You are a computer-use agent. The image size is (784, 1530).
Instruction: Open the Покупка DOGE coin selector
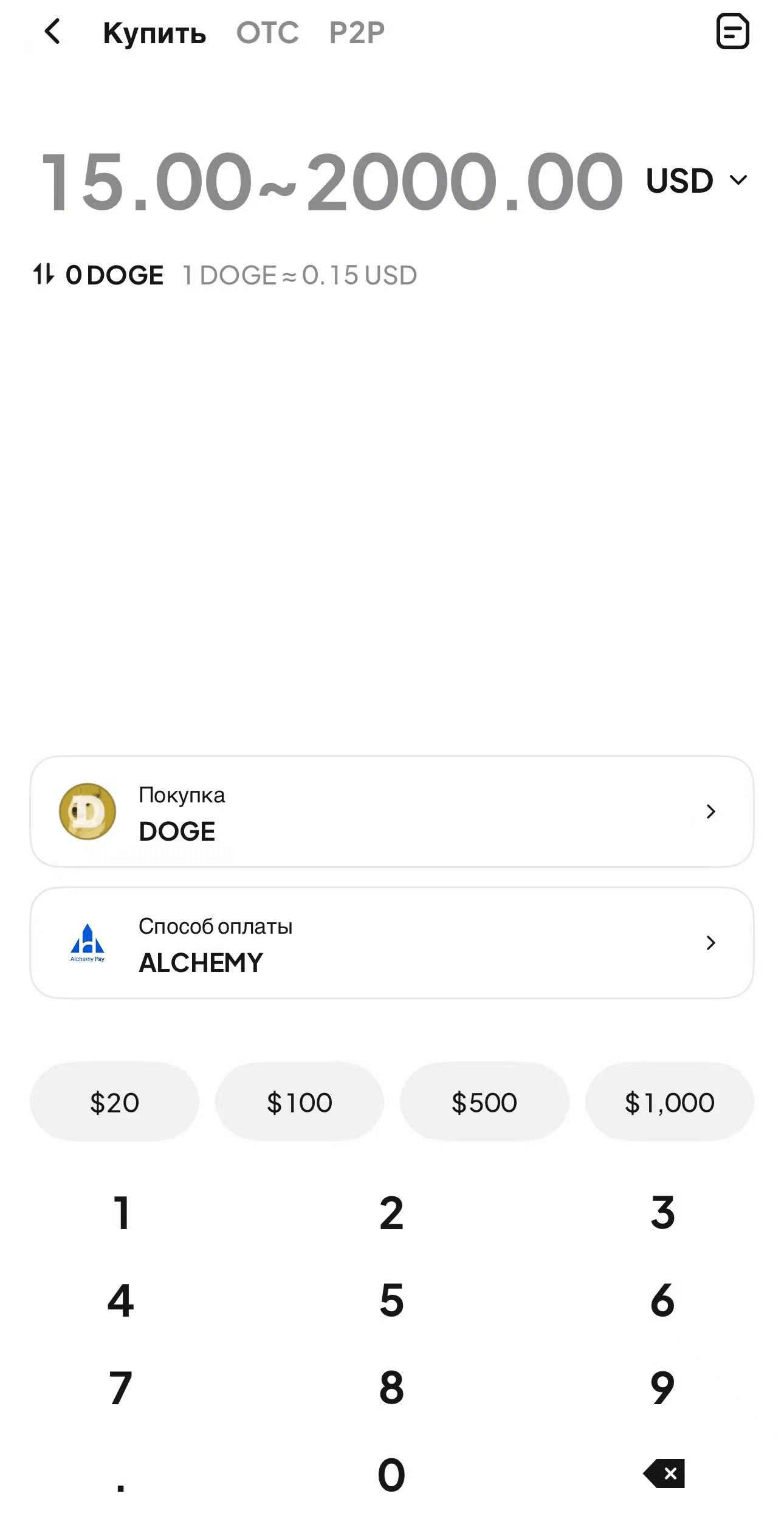391,812
